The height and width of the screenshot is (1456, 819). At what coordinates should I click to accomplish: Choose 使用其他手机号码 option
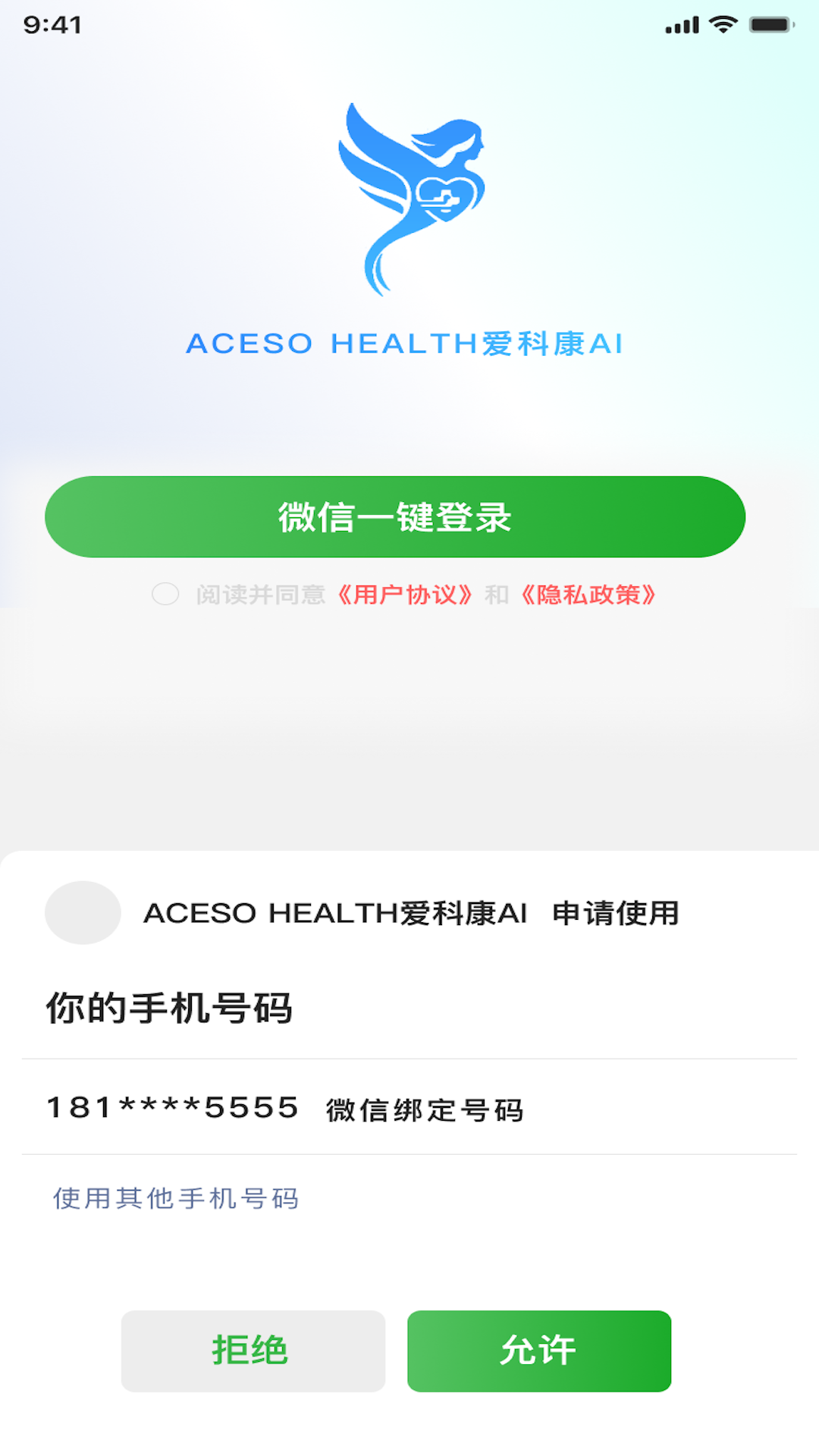tap(176, 1199)
